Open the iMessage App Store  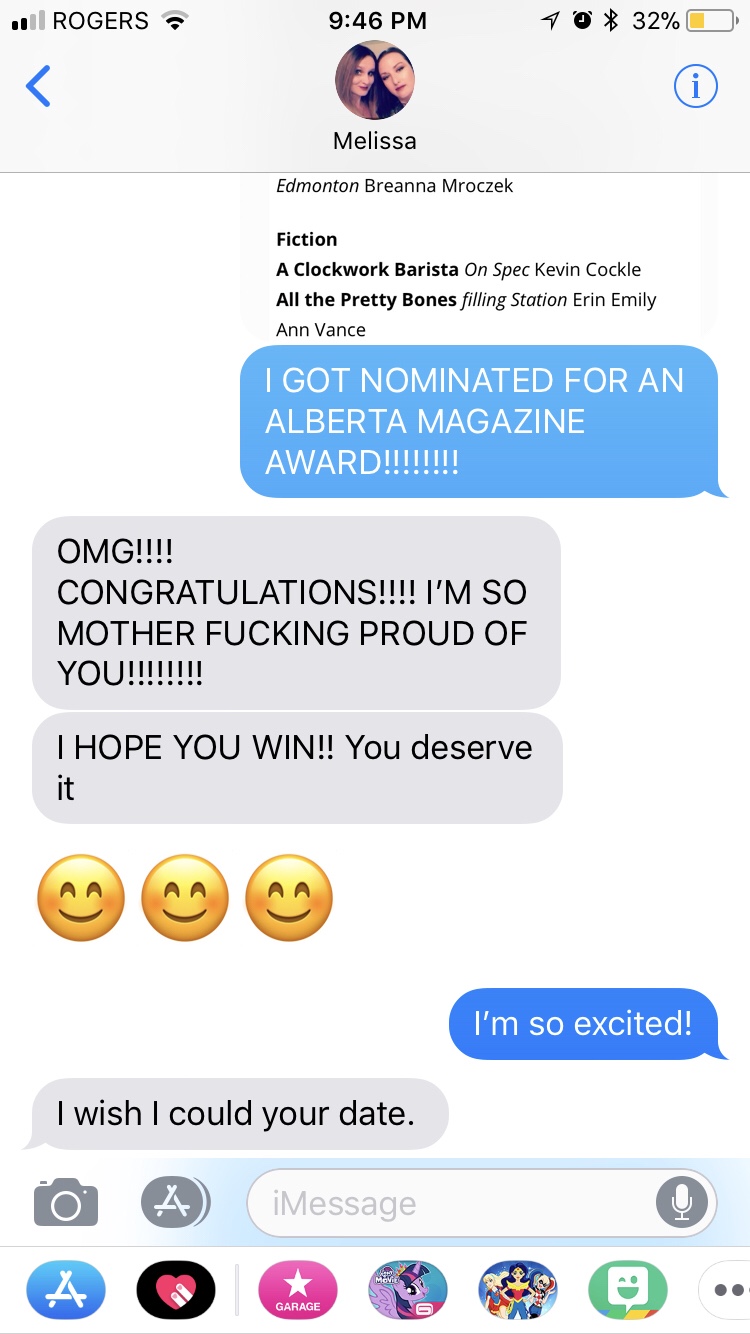(65, 1290)
